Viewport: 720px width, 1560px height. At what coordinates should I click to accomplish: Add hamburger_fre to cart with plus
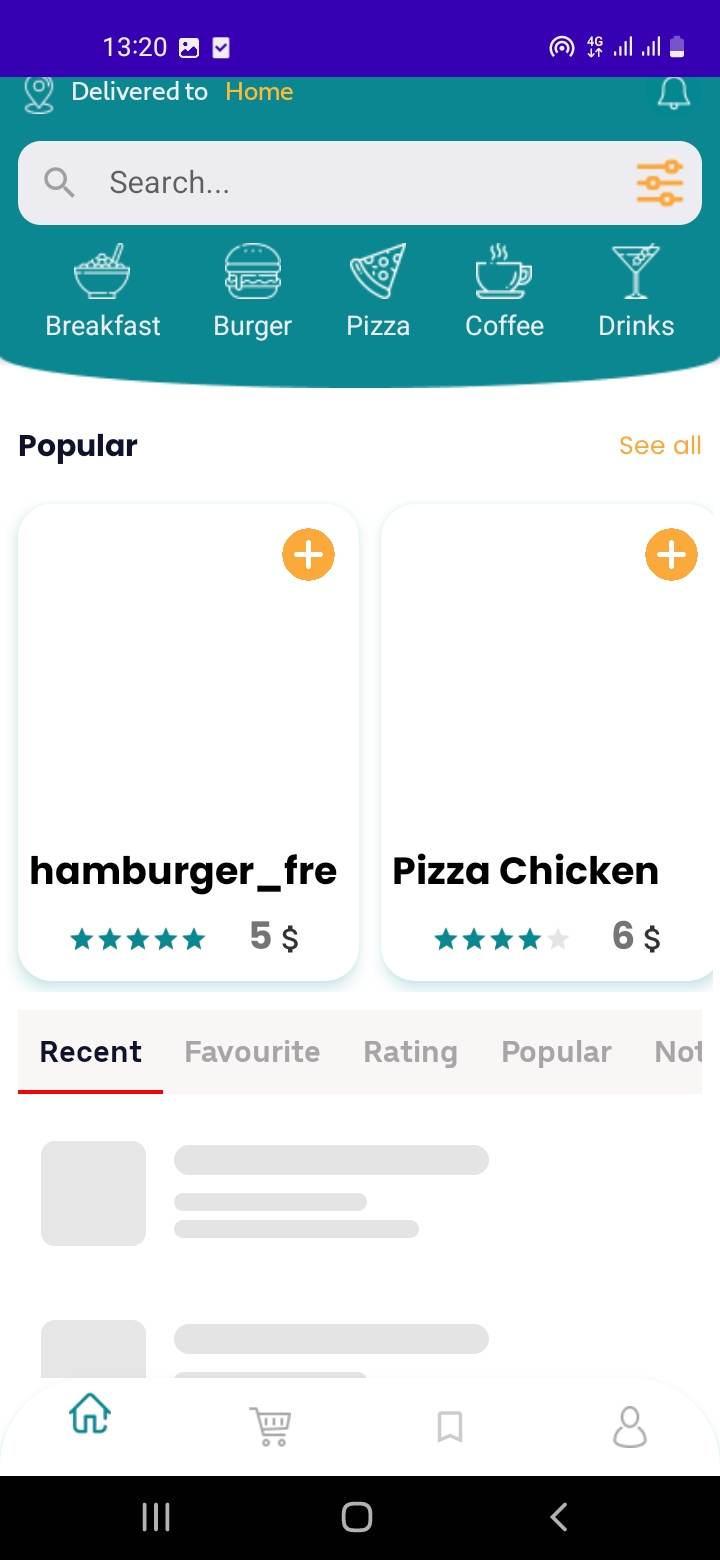(x=308, y=554)
